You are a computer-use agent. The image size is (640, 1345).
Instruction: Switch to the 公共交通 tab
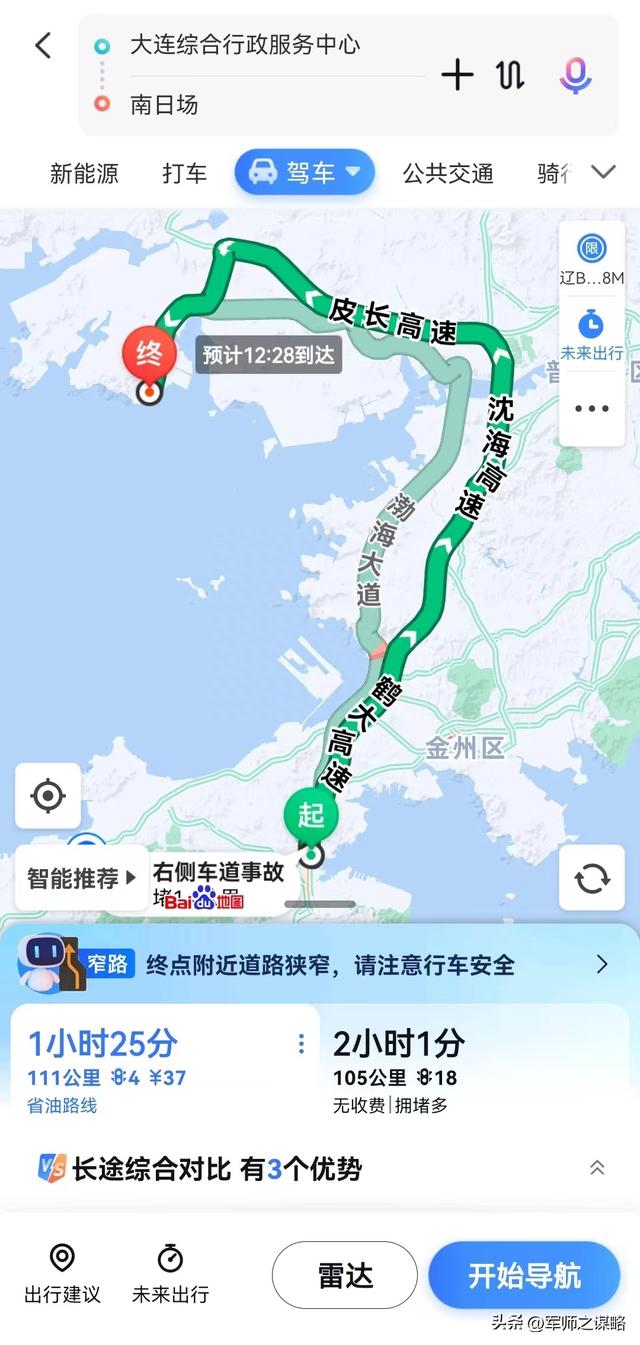click(448, 173)
